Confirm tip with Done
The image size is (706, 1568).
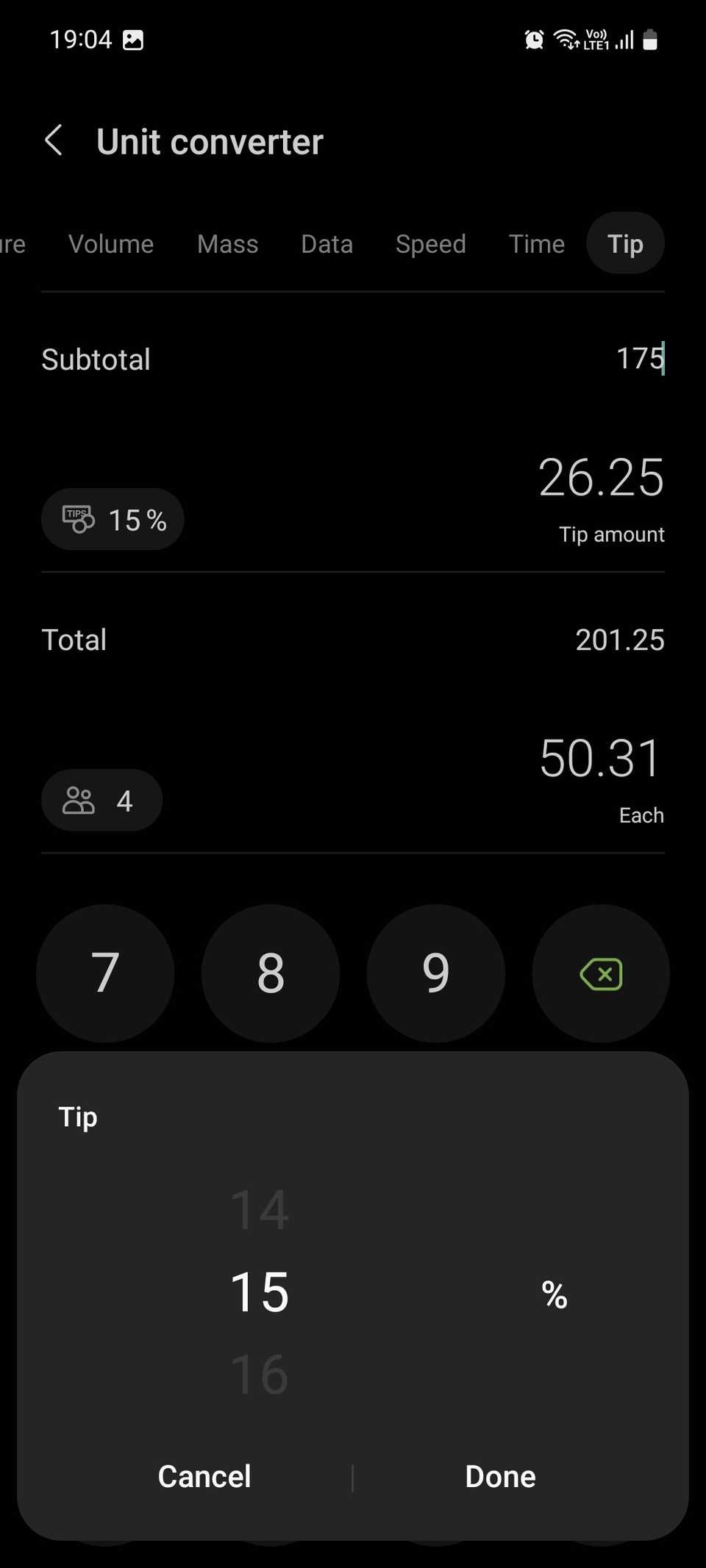[500, 1477]
